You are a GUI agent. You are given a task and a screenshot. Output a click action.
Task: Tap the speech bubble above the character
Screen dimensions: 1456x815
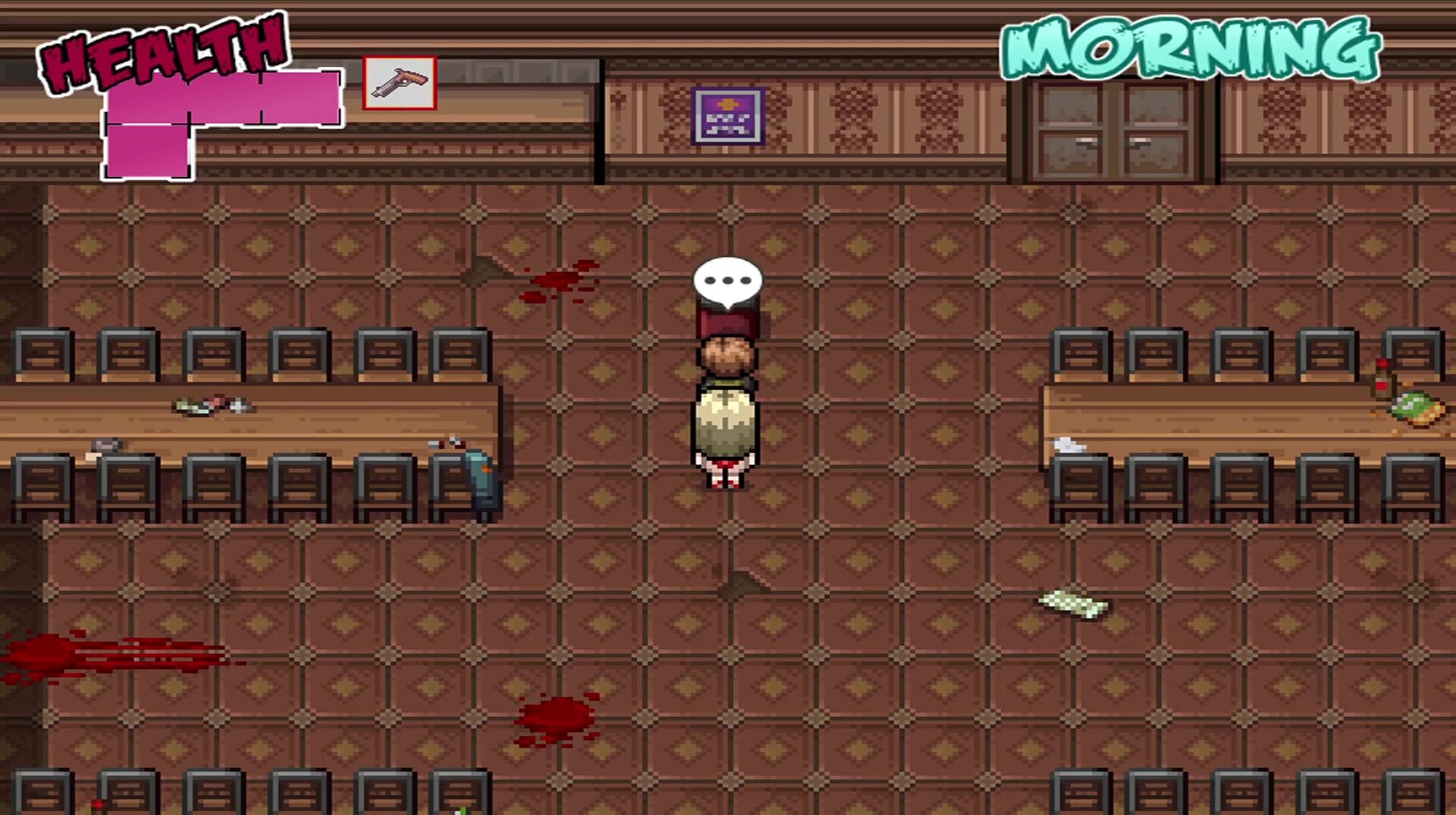[727, 281]
